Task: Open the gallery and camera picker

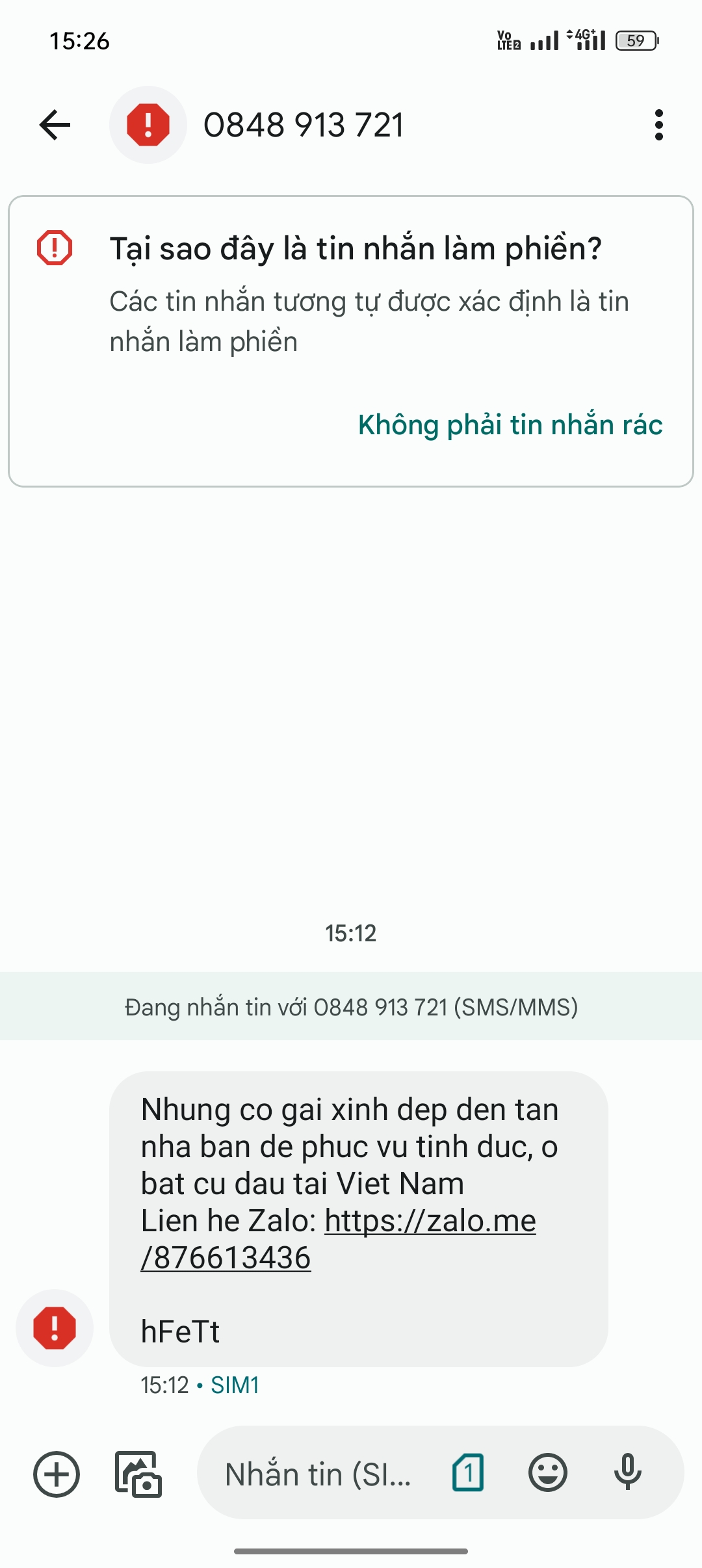Action: coord(138,1474)
